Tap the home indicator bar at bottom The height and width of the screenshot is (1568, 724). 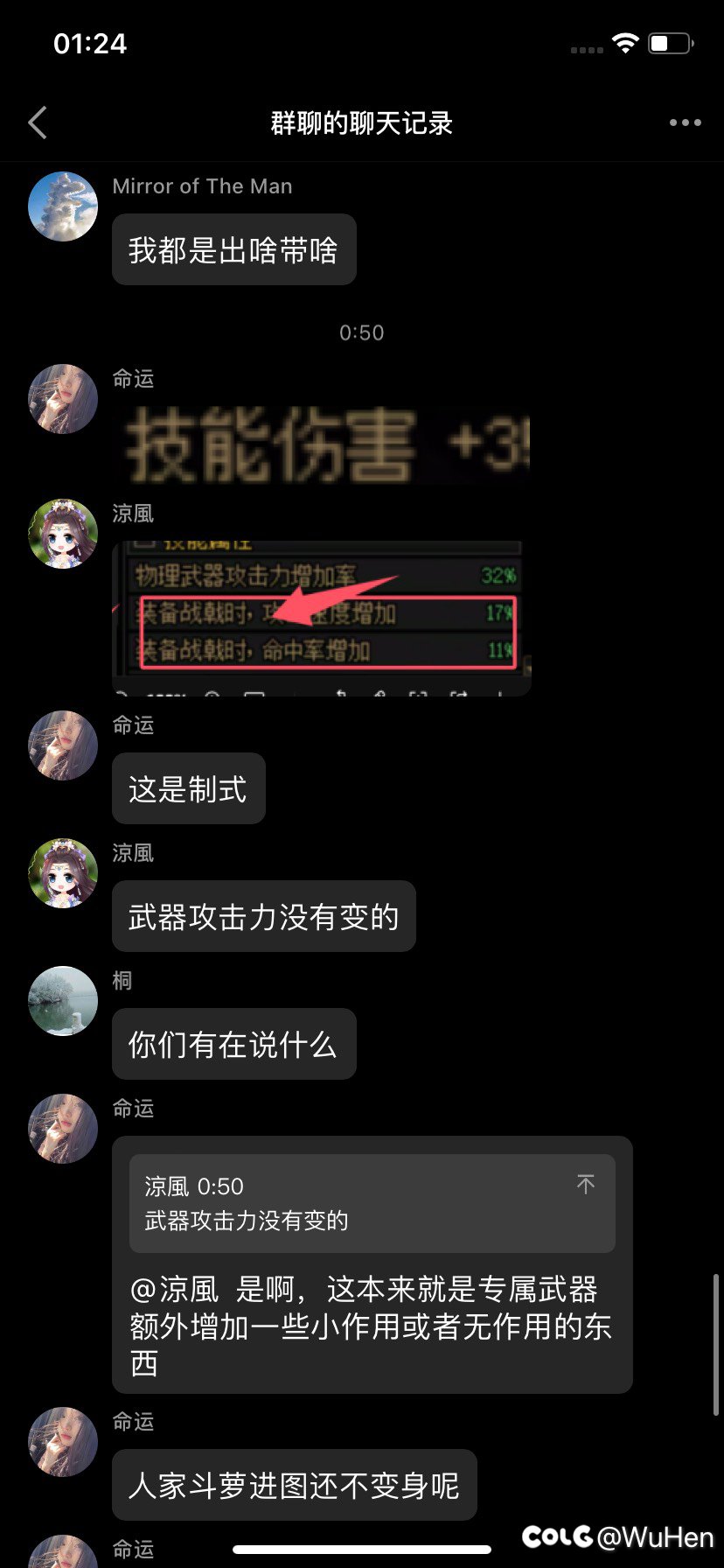click(361, 1543)
